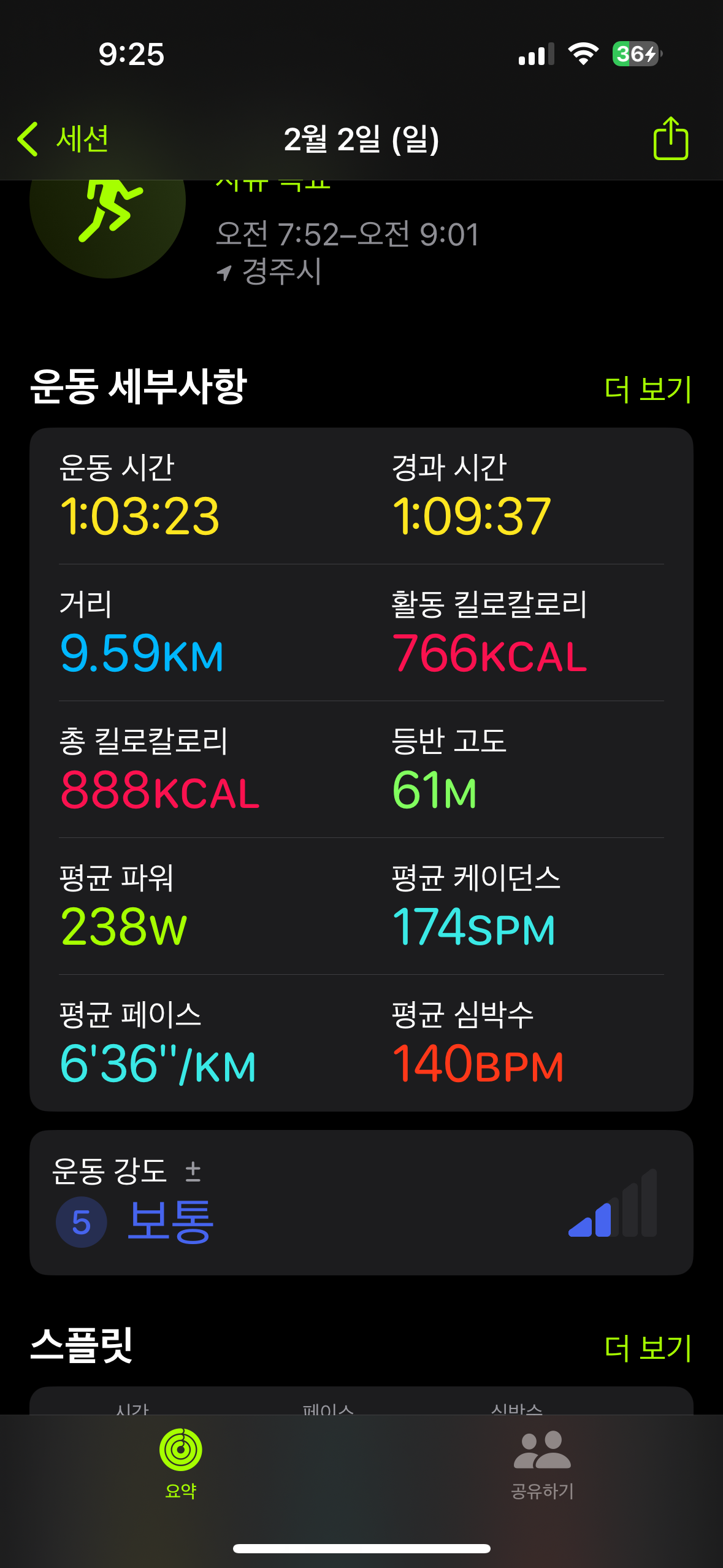Go back to 세션 list
Image resolution: width=723 pixels, height=1568 pixels.
click(63, 139)
